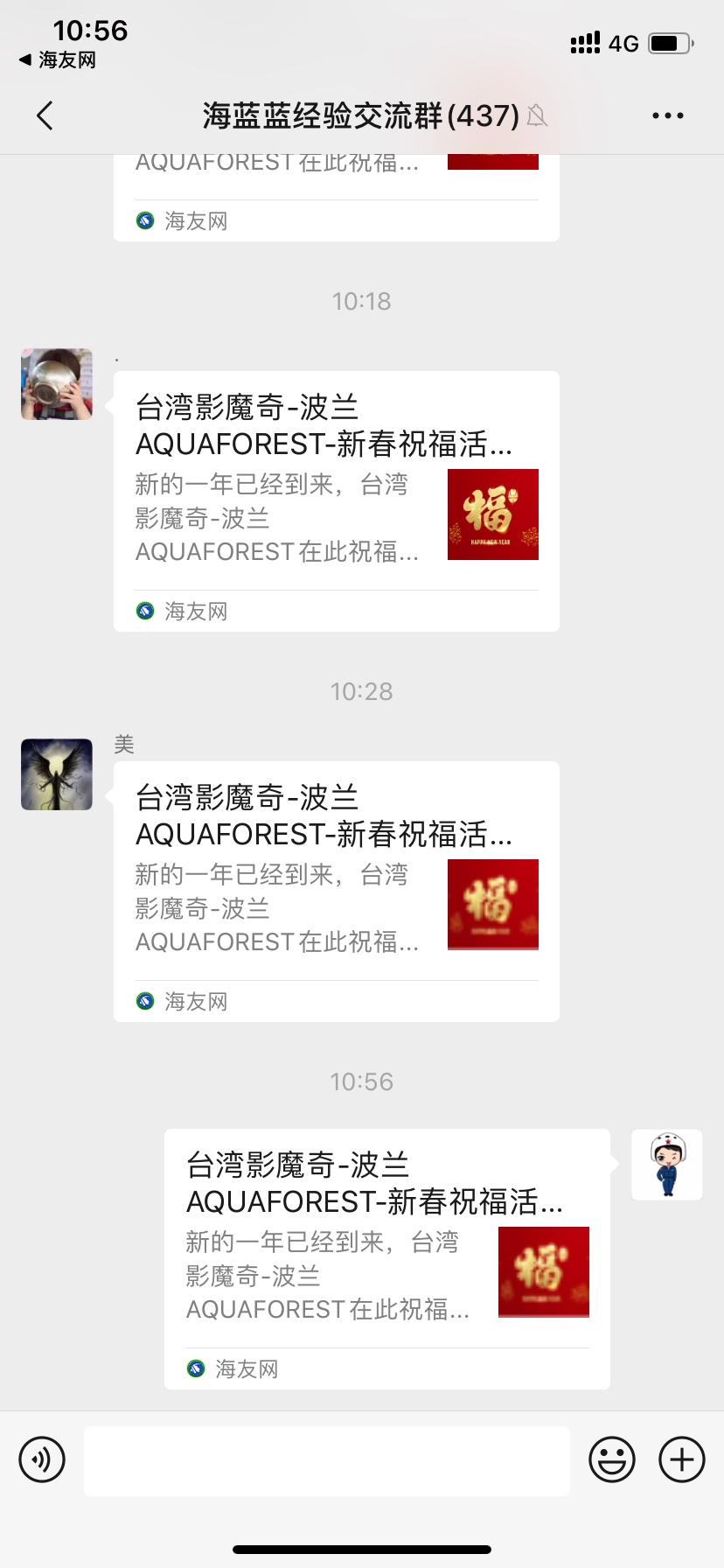This screenshot has width=724, height=1568.
Task: View profile of member 美
Action: coord(57,774)
